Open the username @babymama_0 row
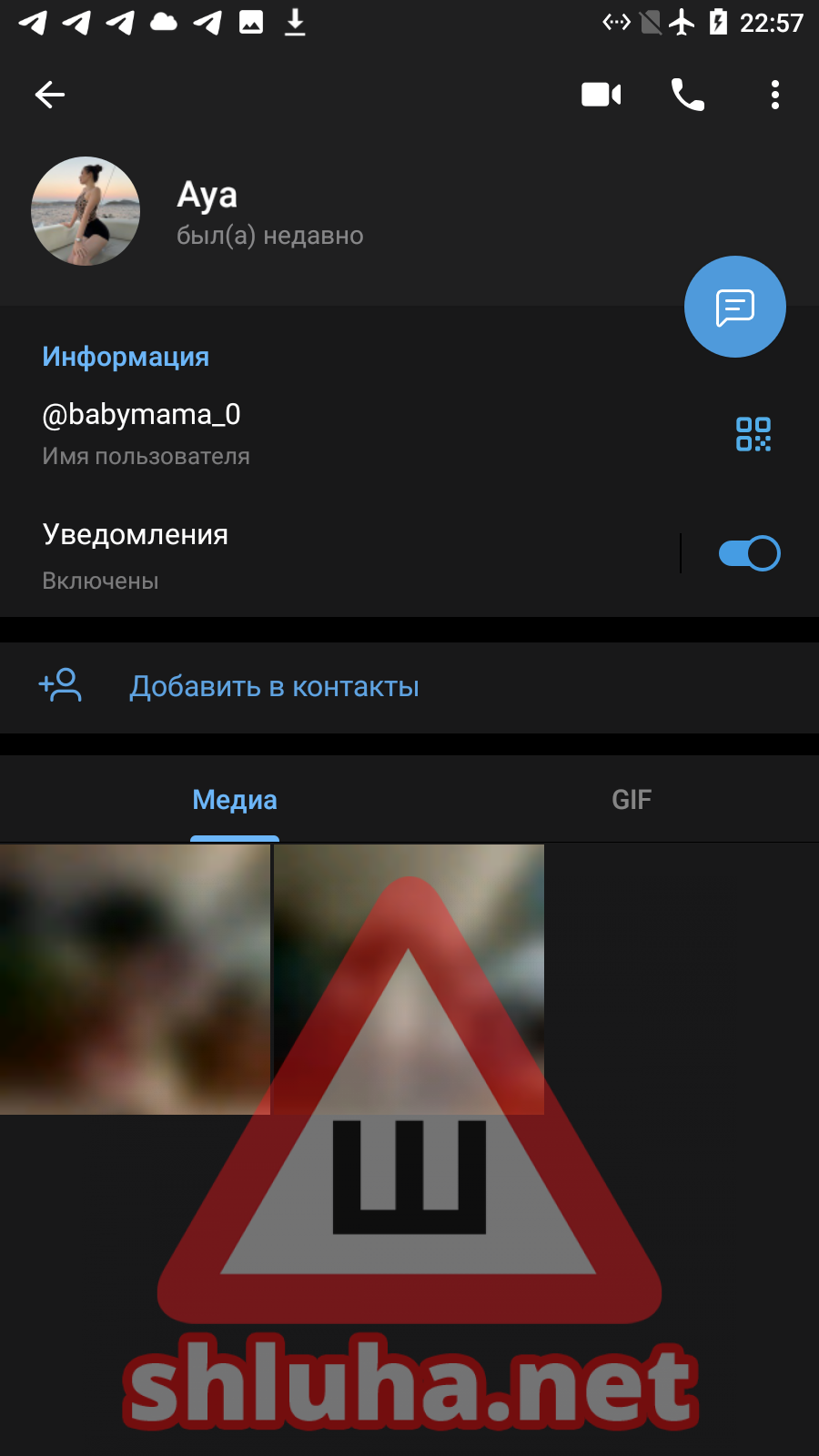 (273, 432)
